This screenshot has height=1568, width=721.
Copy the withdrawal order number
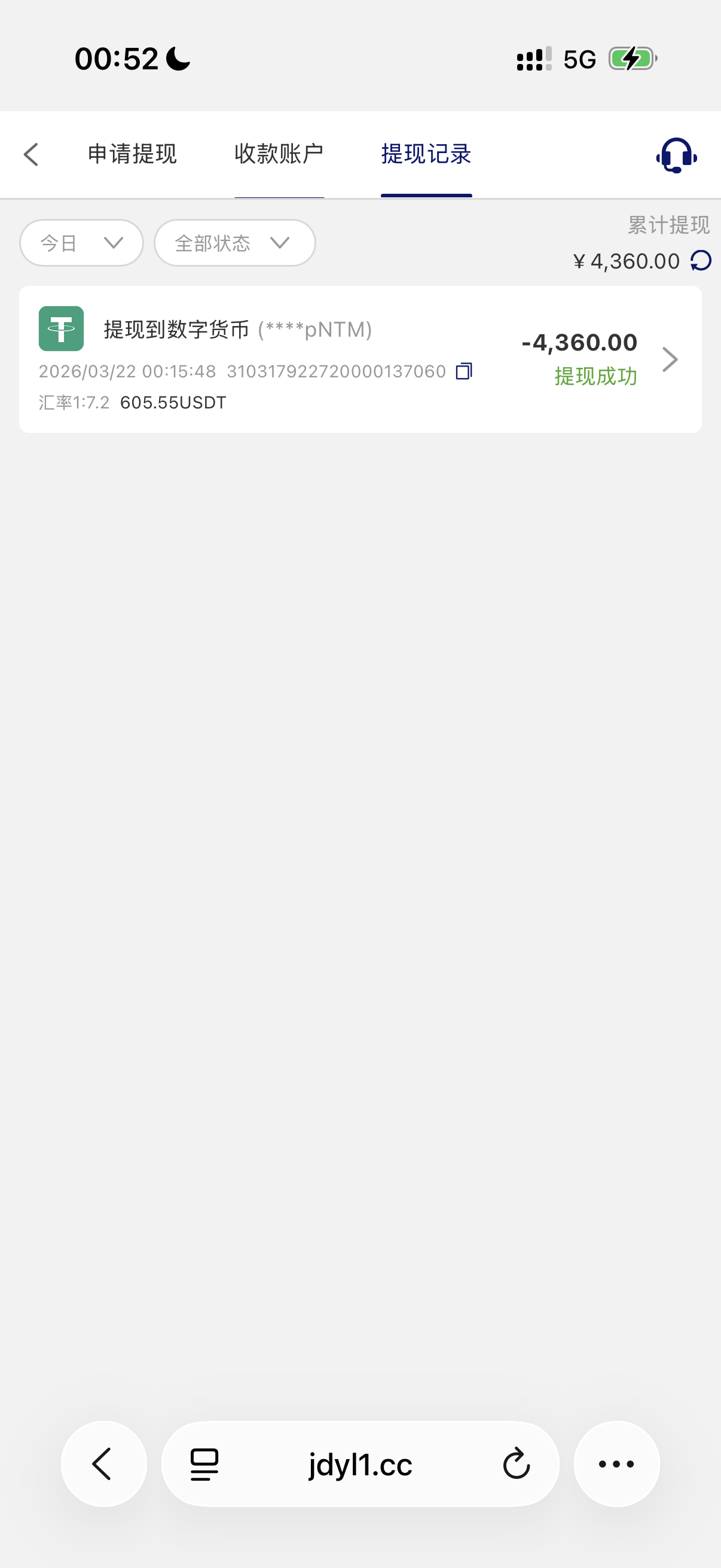tap(465, 371)
